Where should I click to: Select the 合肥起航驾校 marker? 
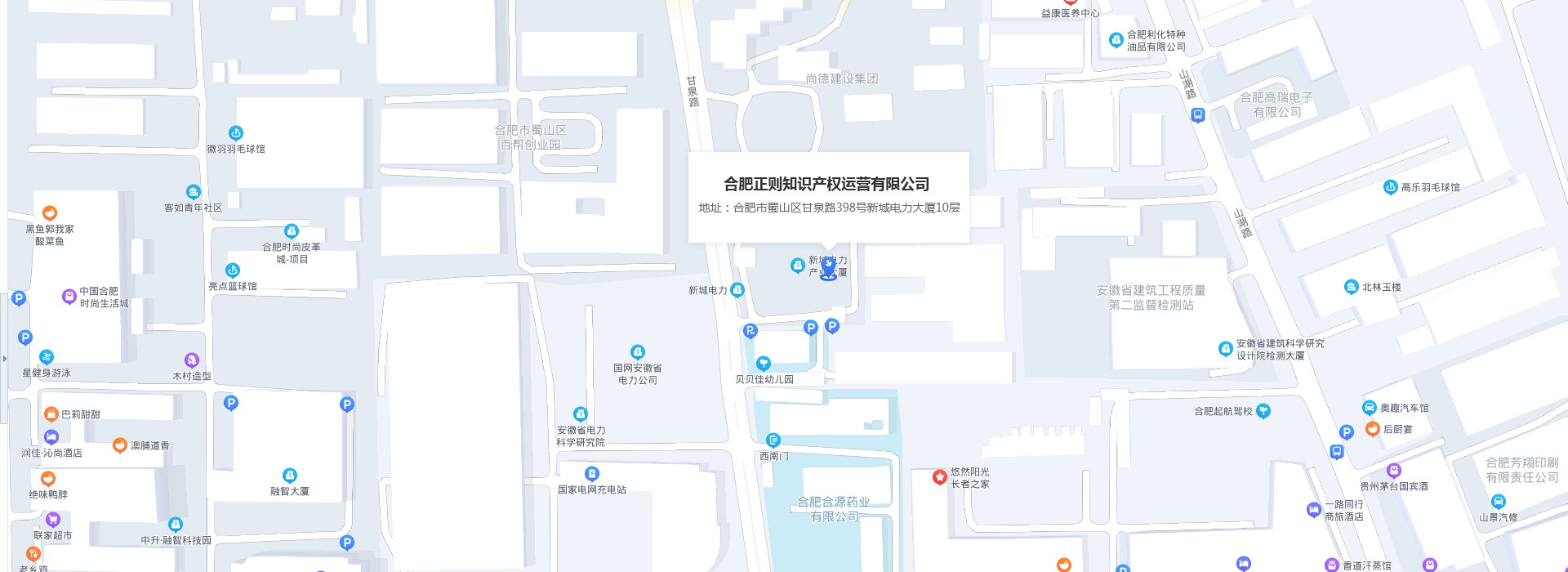coord(1263,411)
